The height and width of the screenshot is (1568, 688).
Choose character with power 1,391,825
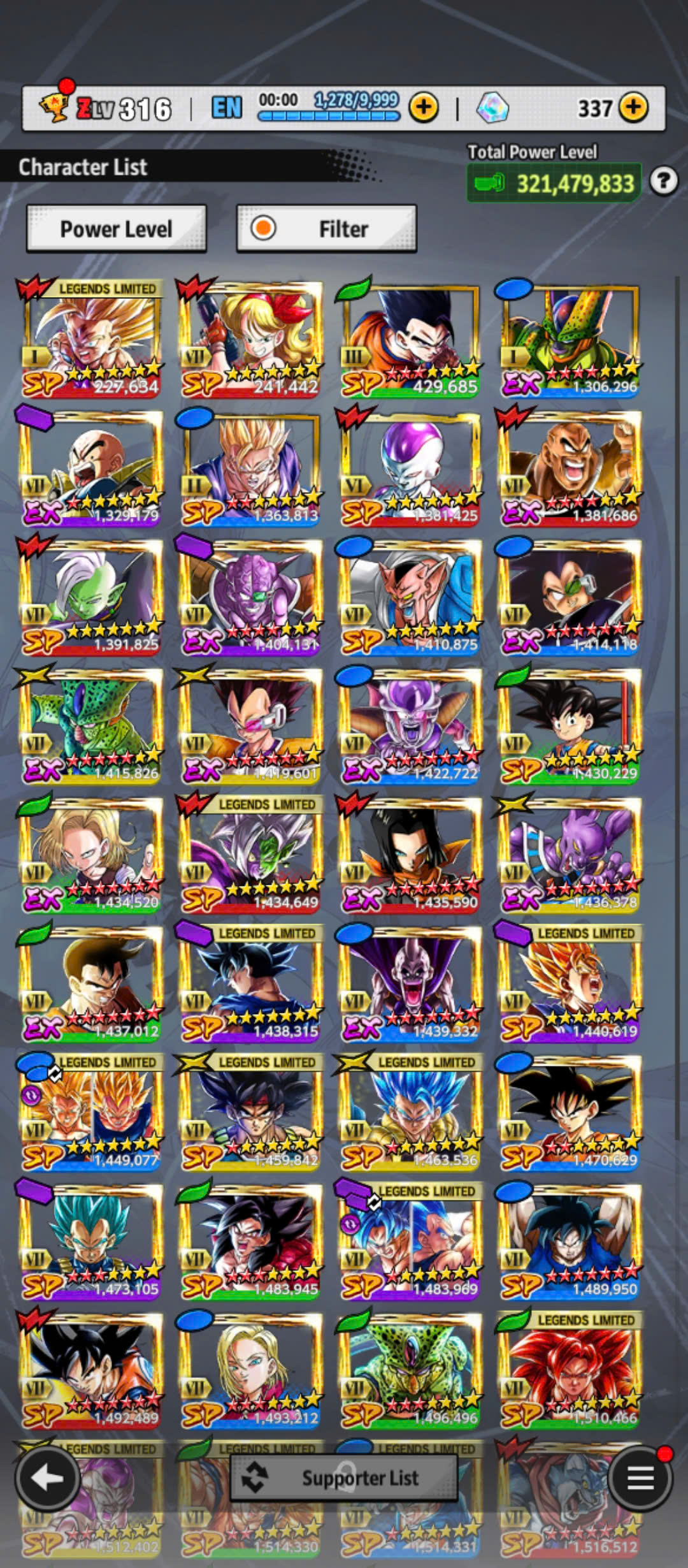90,597
